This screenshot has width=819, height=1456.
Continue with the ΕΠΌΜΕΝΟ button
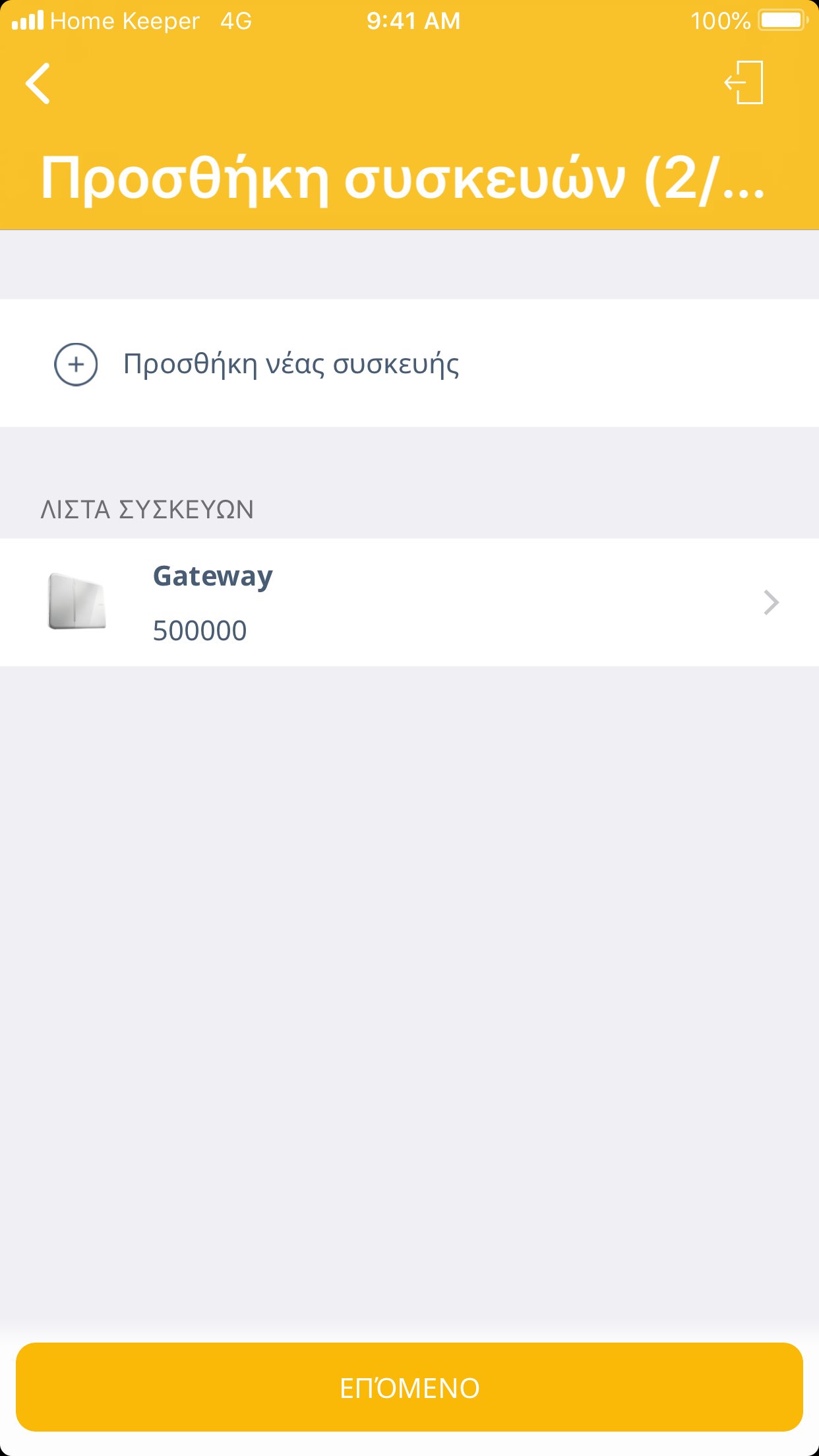click(x=409, y=1387)
